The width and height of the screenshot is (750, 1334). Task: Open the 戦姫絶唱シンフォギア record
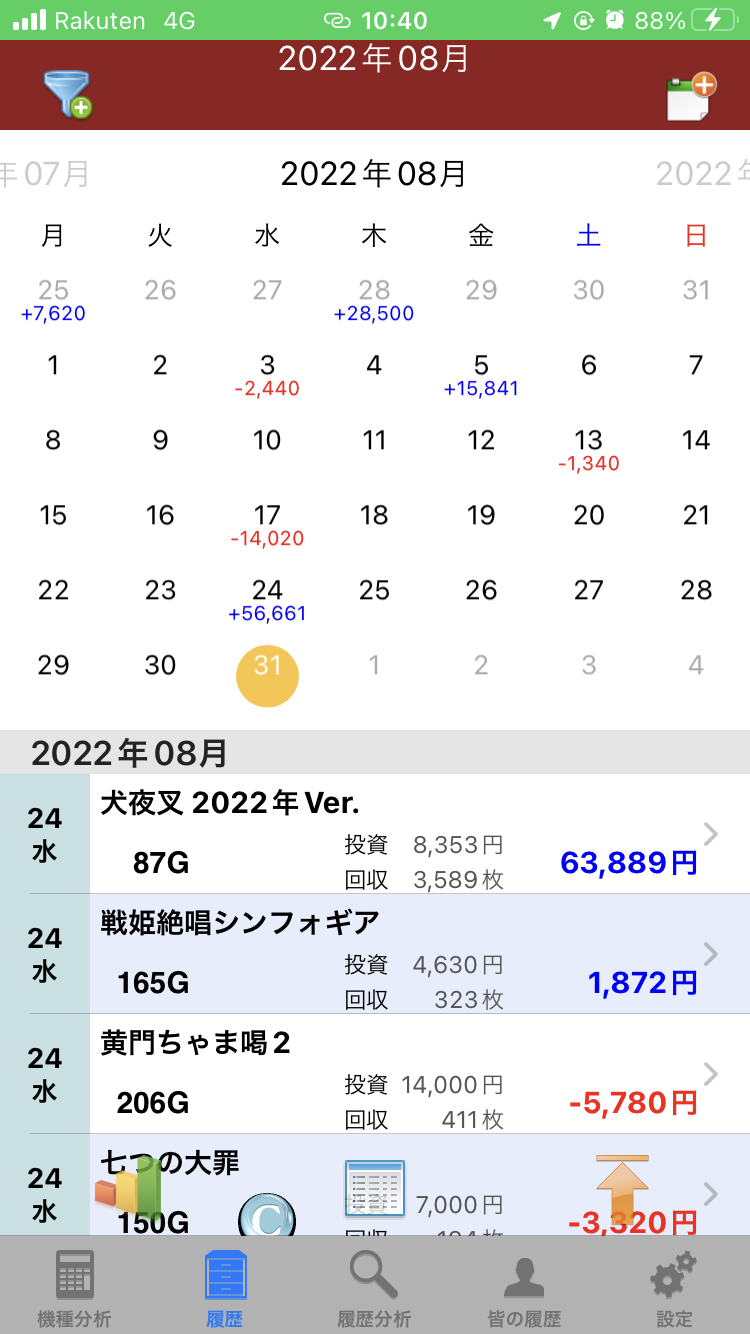375,954
